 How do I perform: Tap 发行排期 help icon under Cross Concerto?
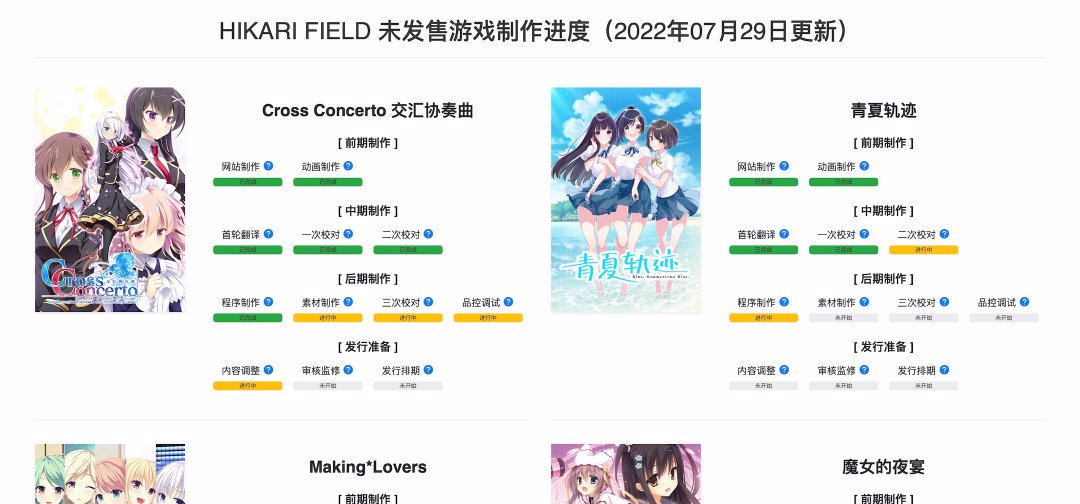428,370
